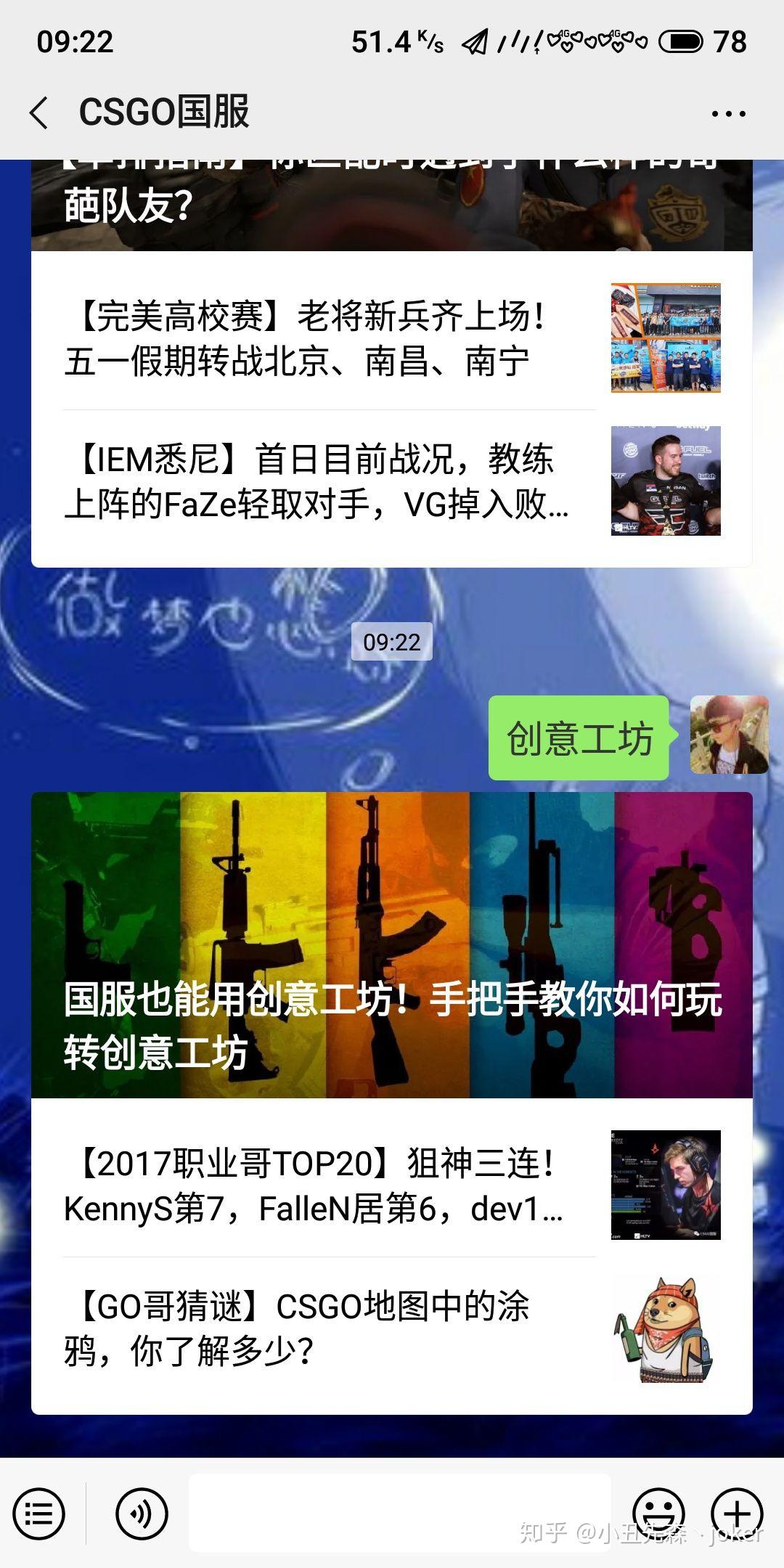Open the 国服也能用创意工坊 article card
The height and width of the screenshot is (1568, 784).
(392, 944)
